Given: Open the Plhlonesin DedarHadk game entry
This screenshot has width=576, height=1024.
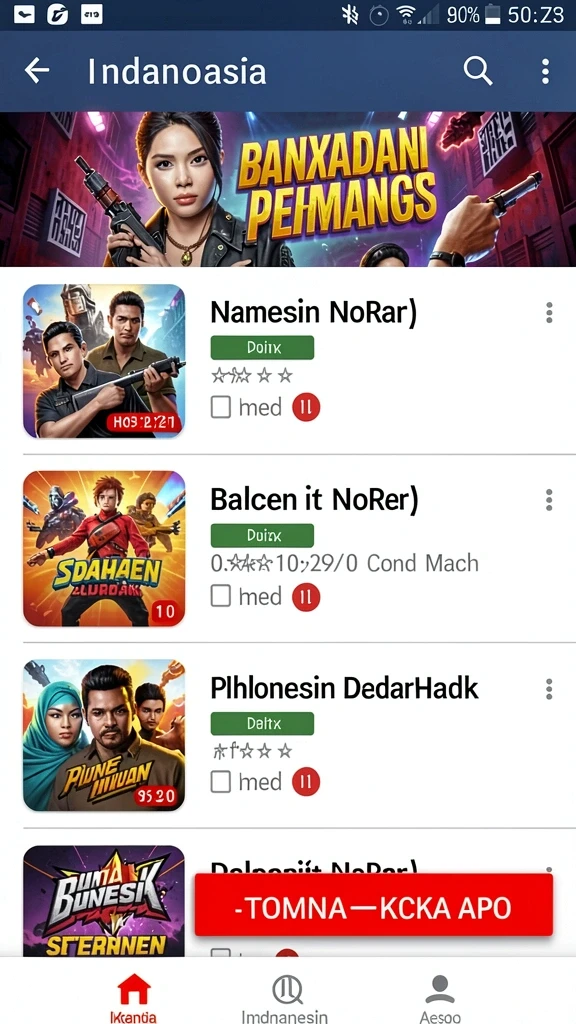Looking at the screenshot, I should [288, 735].
